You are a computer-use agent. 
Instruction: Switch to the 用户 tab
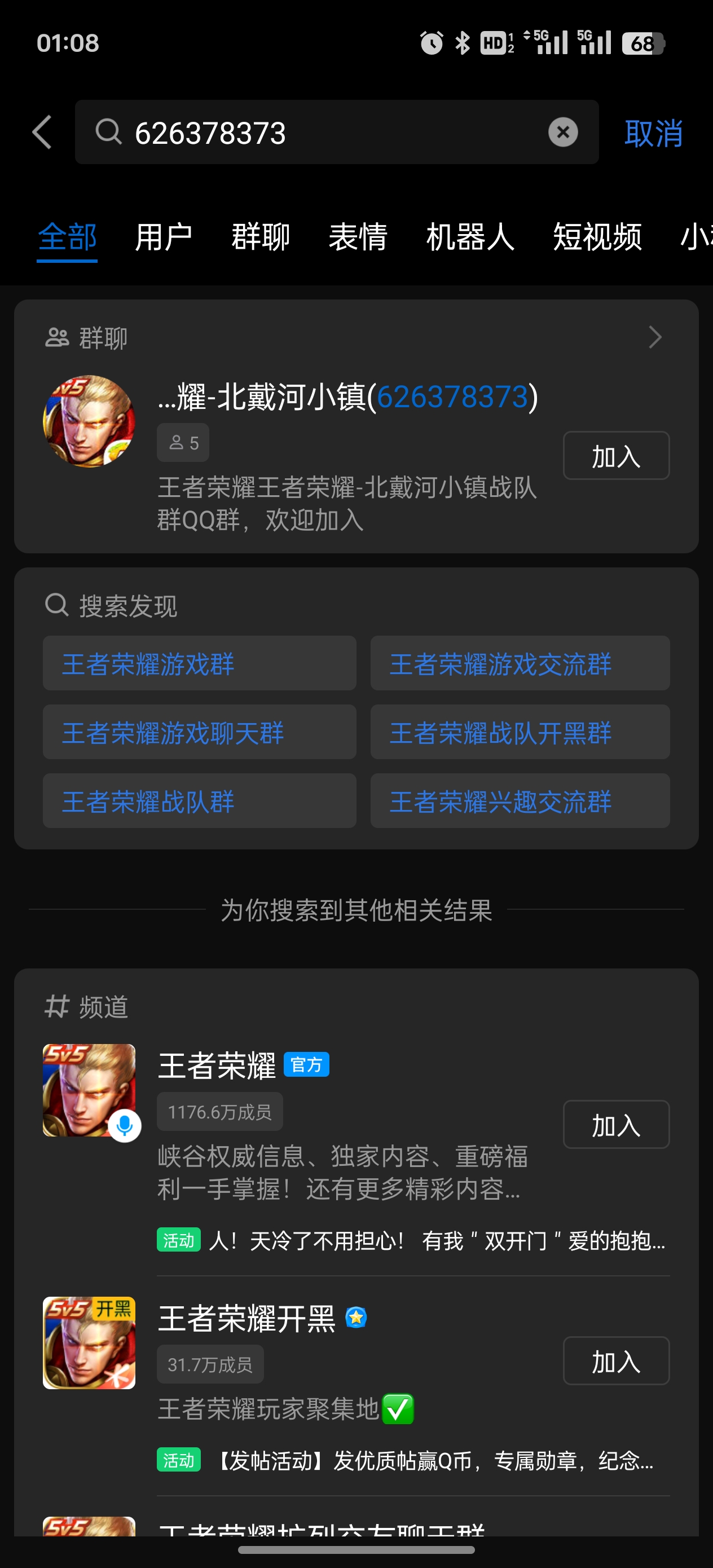pyautogui.click(x=163, y=237)
